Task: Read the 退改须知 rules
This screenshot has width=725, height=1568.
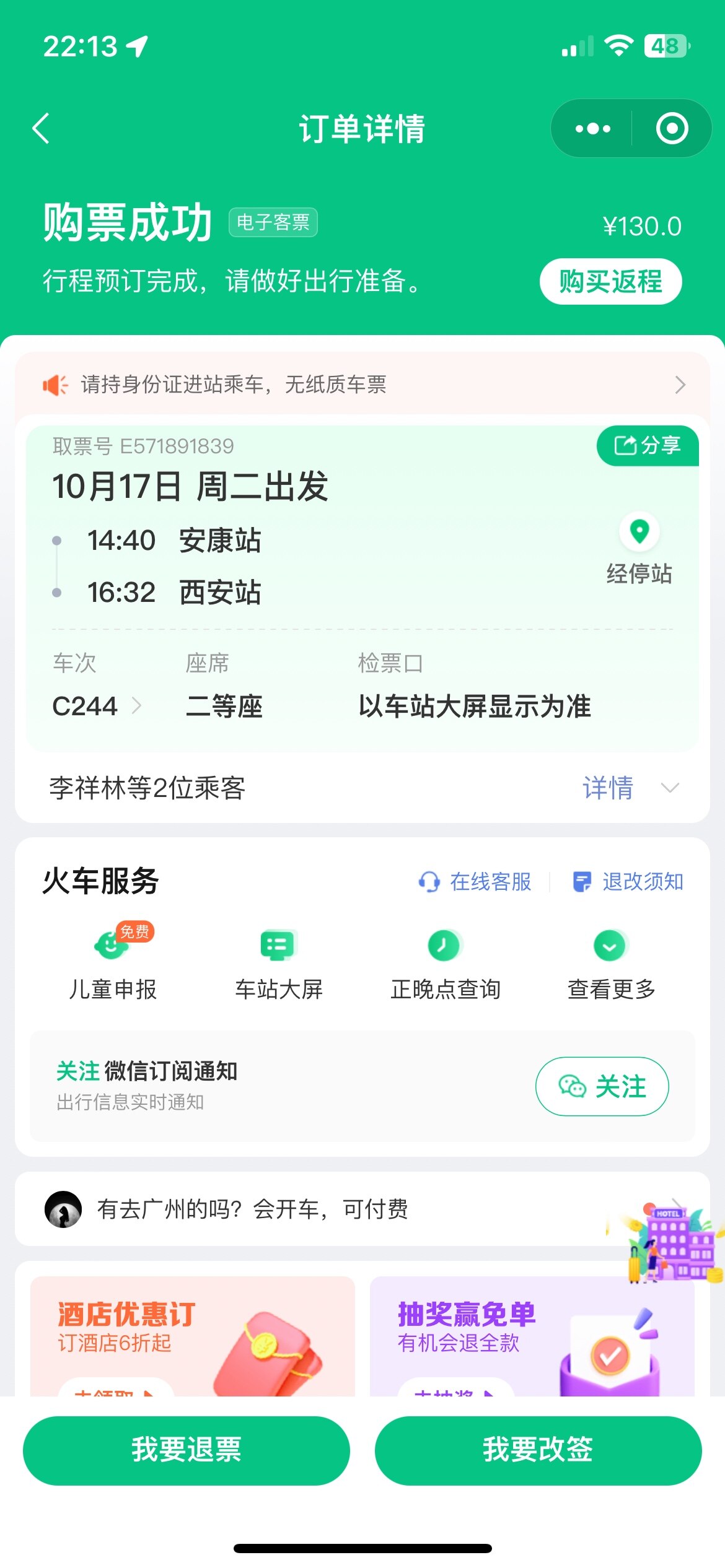Action: (x=628, y=881)
